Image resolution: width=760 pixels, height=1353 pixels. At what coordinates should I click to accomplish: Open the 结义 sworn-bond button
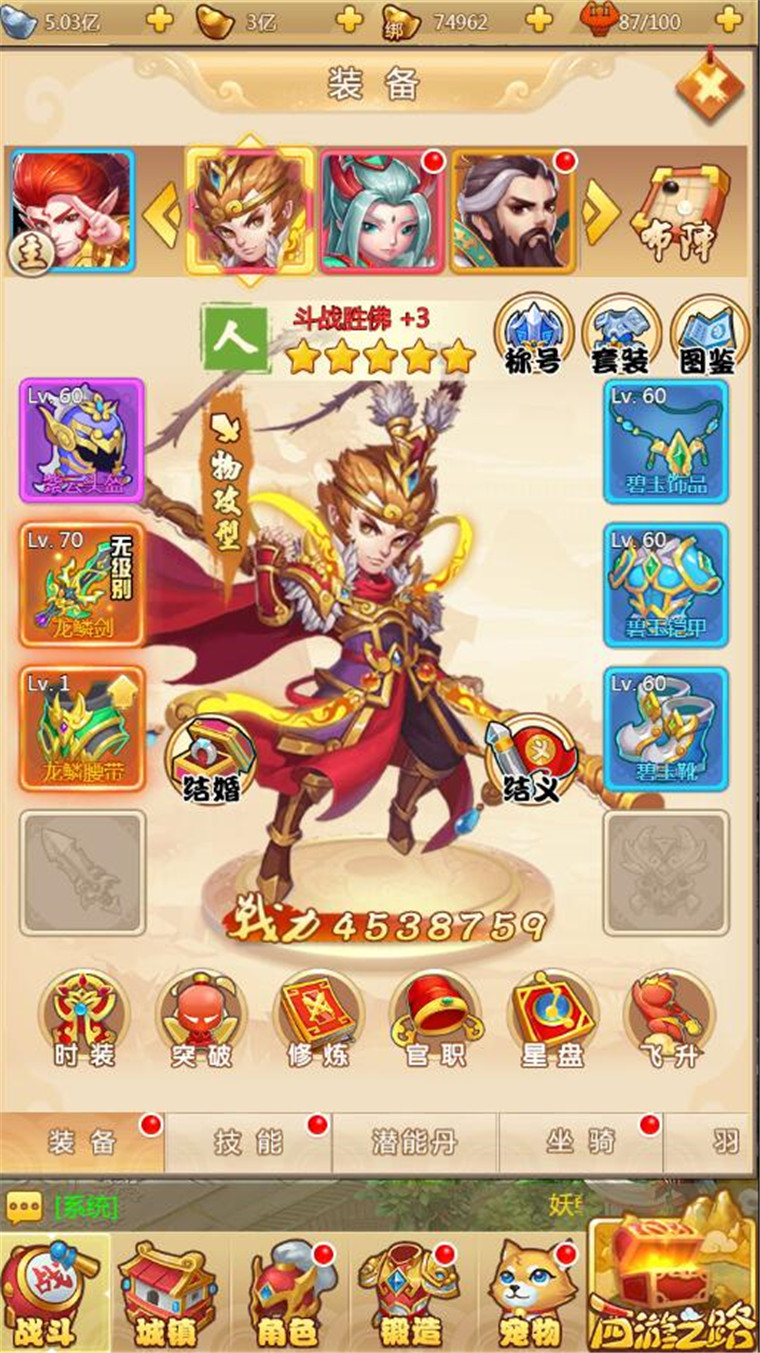pyautogui.click(x=529, y=760)
